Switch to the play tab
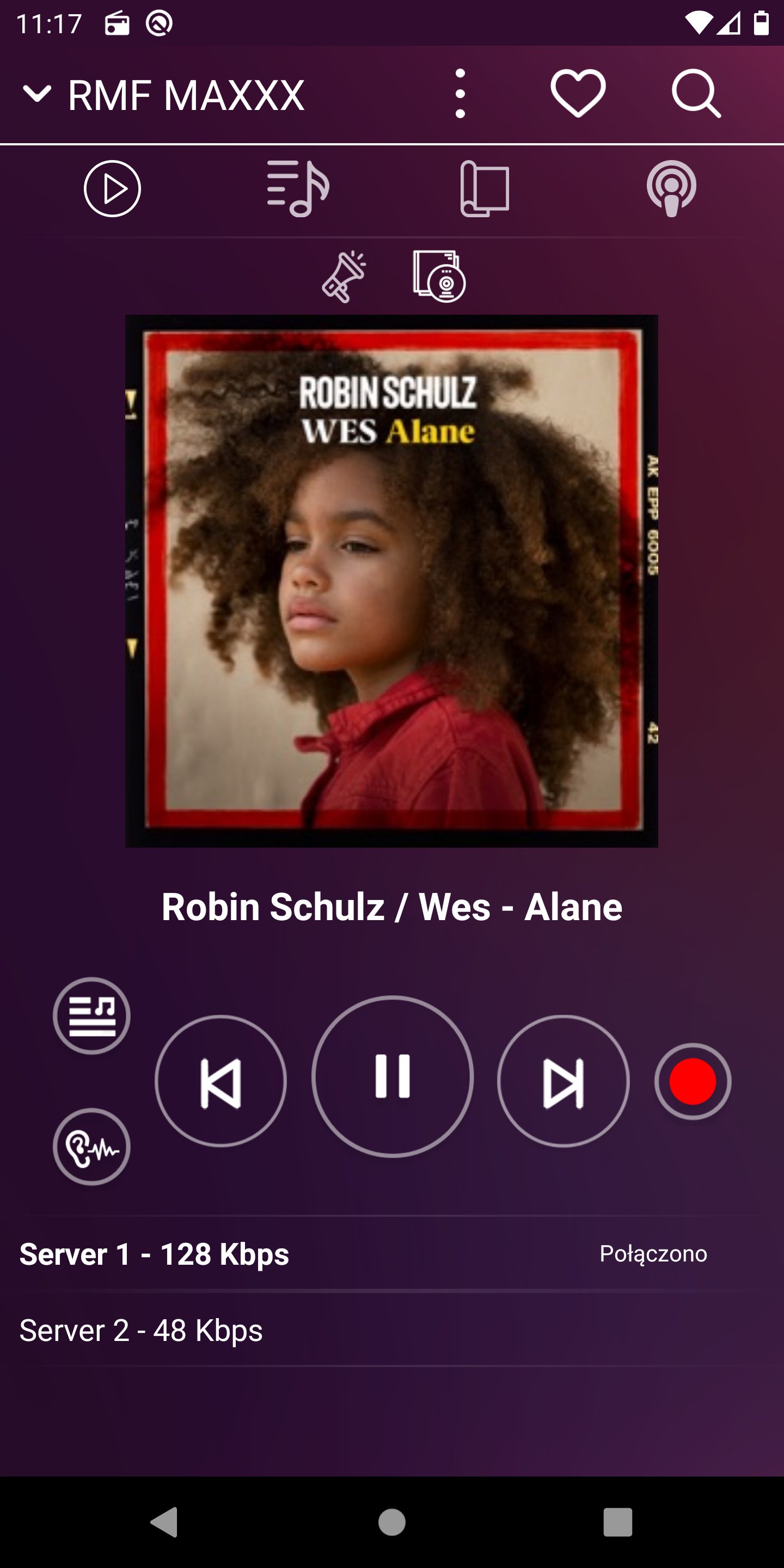Screen dimensions: 784x1568 [113, 189]
